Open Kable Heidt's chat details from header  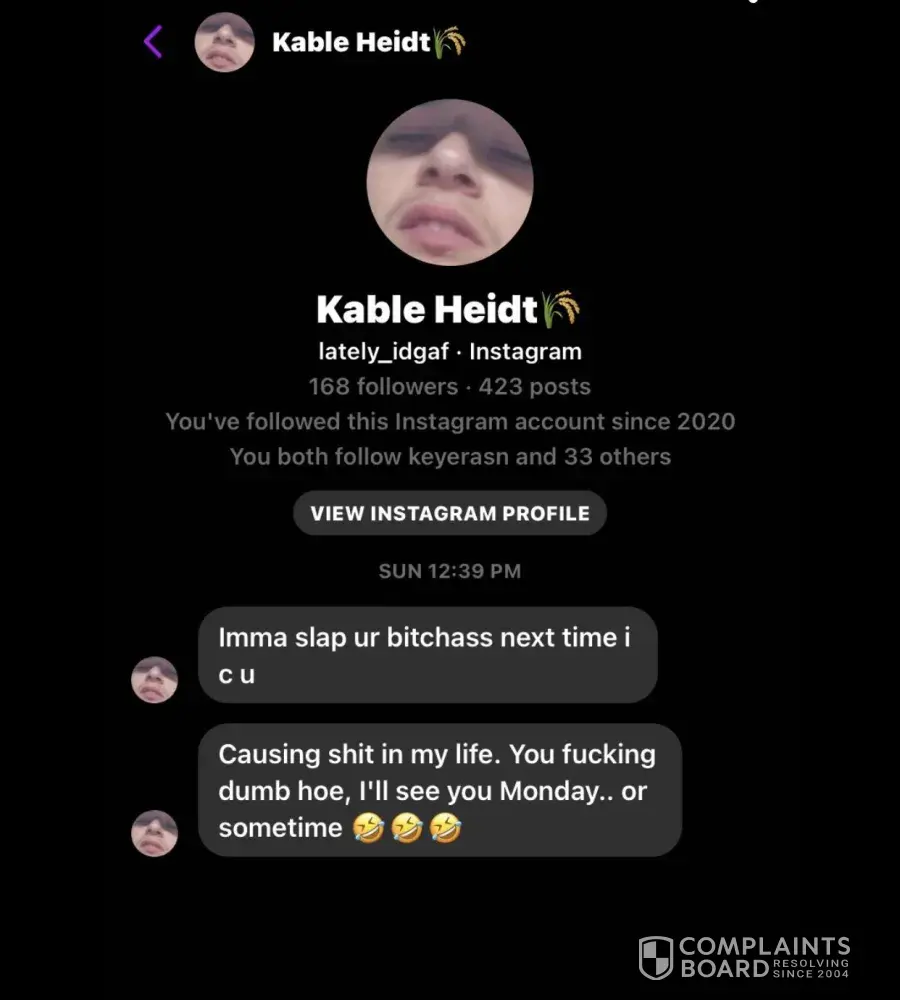[352, 43]
